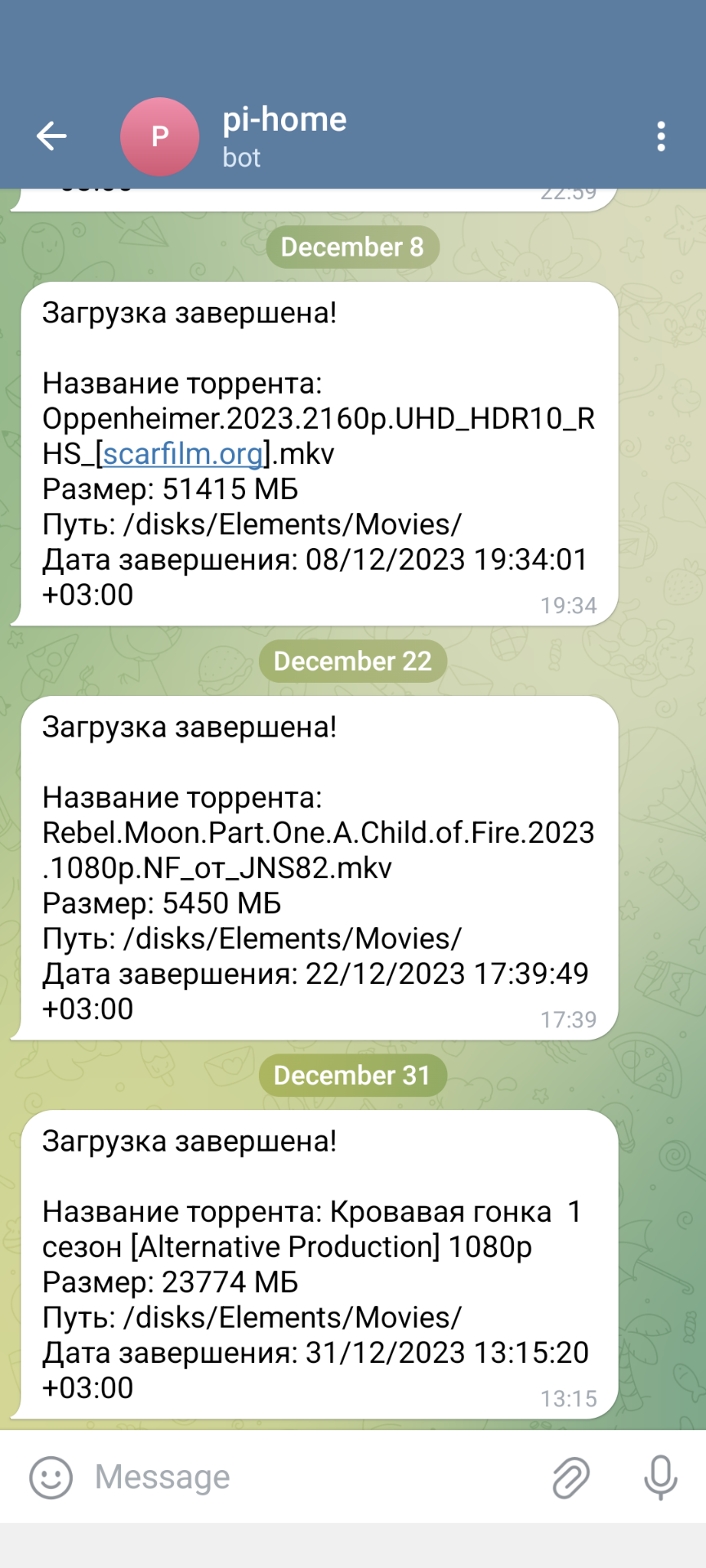The width and height of the screenshot is (706, 1568).
Task: Open the emoji picker
Action: (x=51, y=1477)
